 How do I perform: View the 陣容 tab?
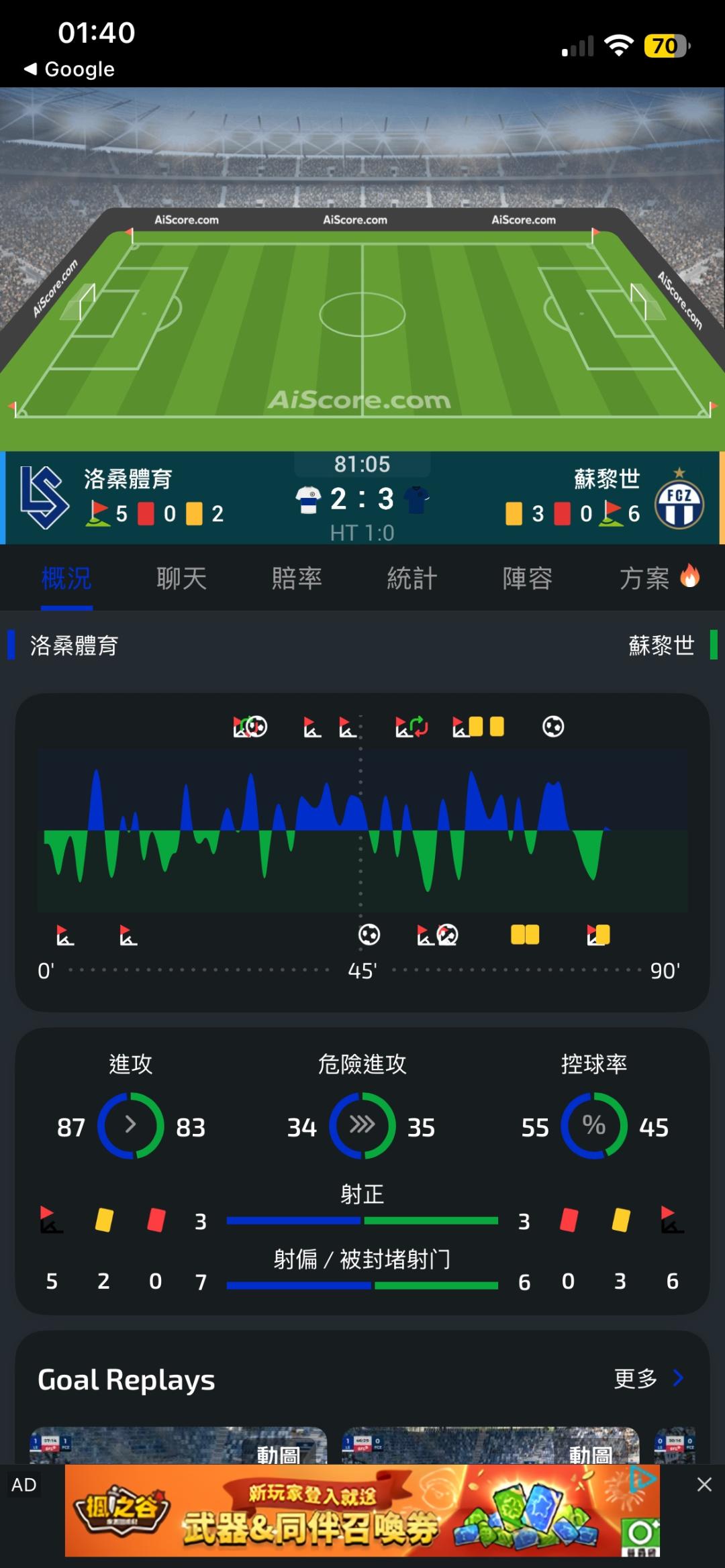(x=528, y=578)
